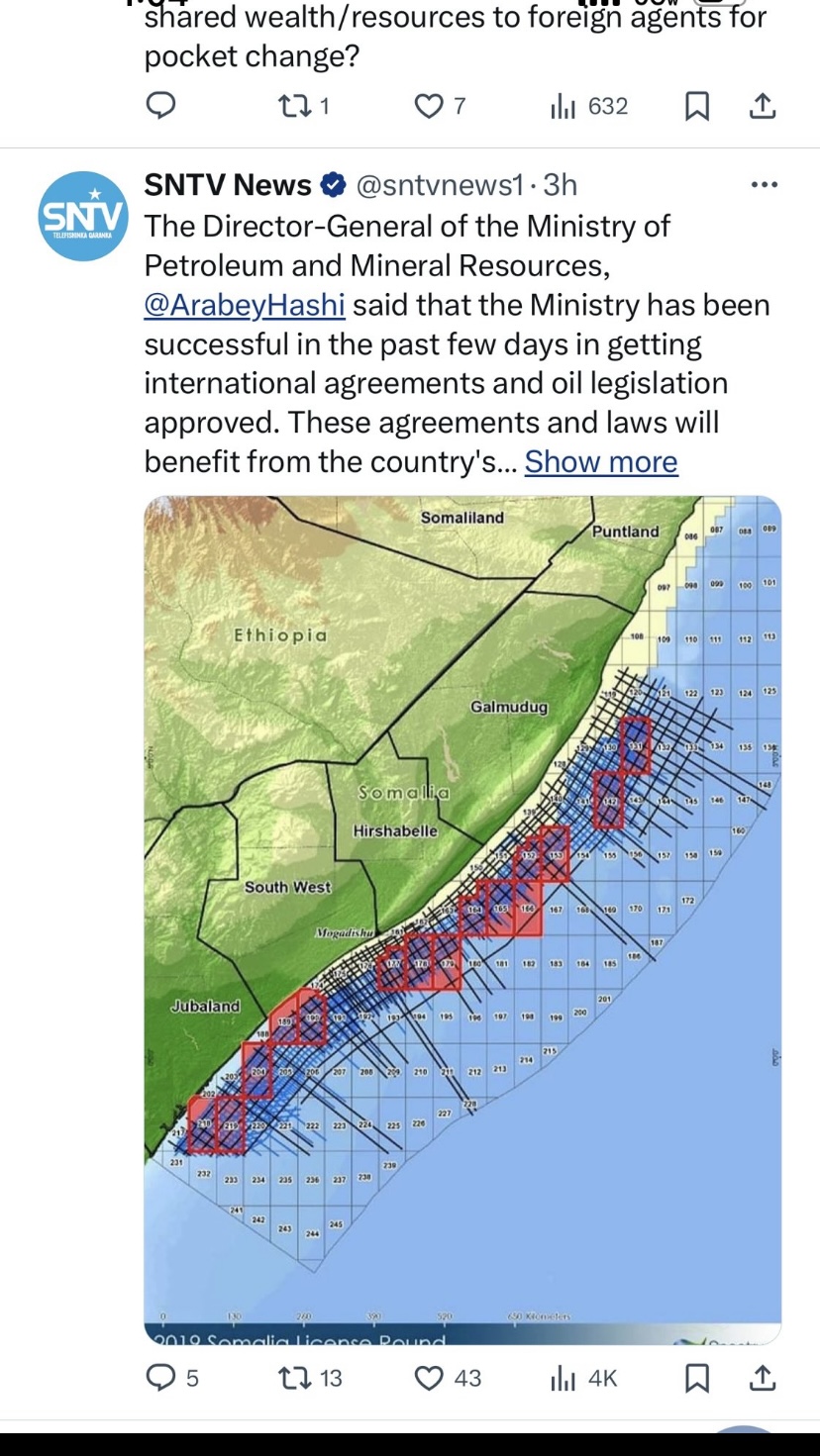This screenshot has width=820, height=1456.
Task: Reply to the SNTV News post
Action: 160,1377
